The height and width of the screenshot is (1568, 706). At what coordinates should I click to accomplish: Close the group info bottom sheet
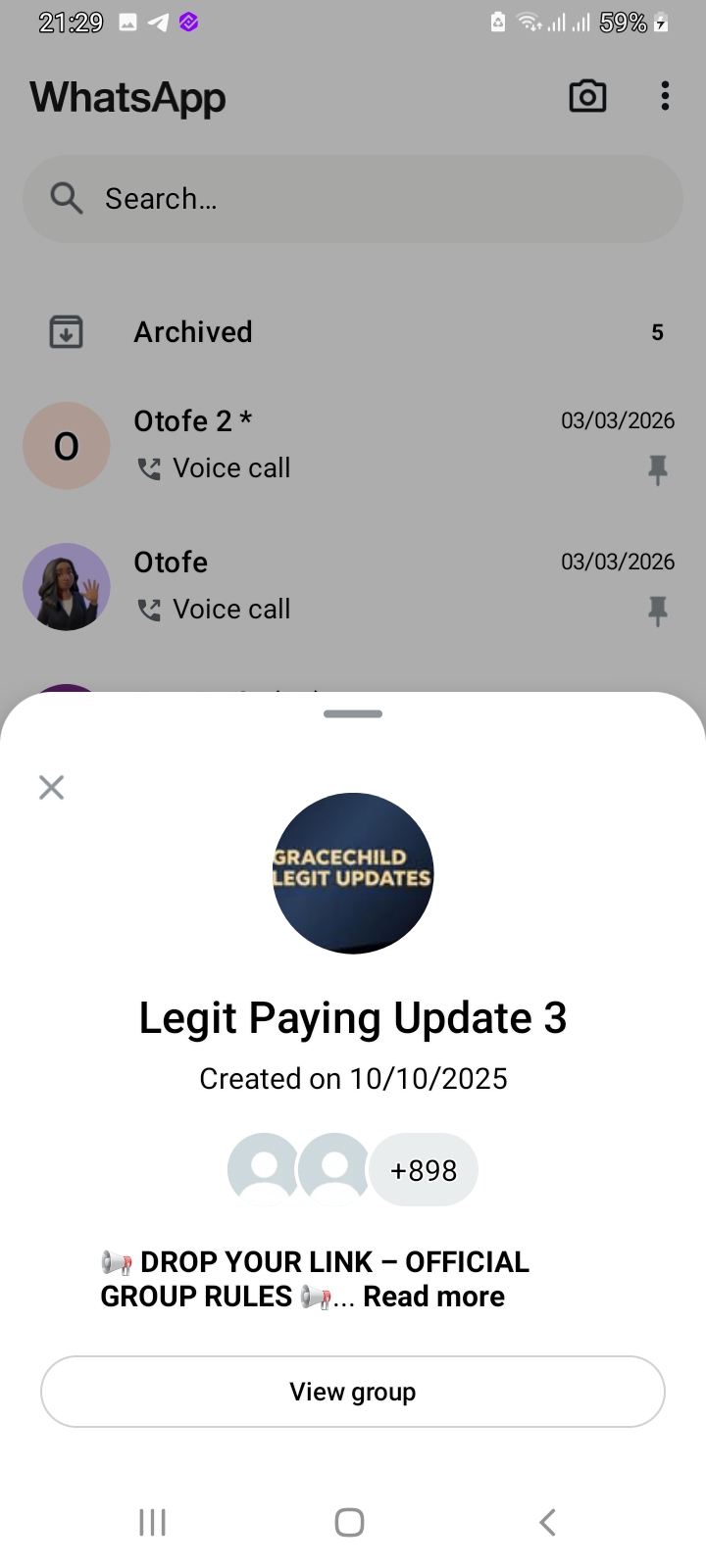pos(51,787)
